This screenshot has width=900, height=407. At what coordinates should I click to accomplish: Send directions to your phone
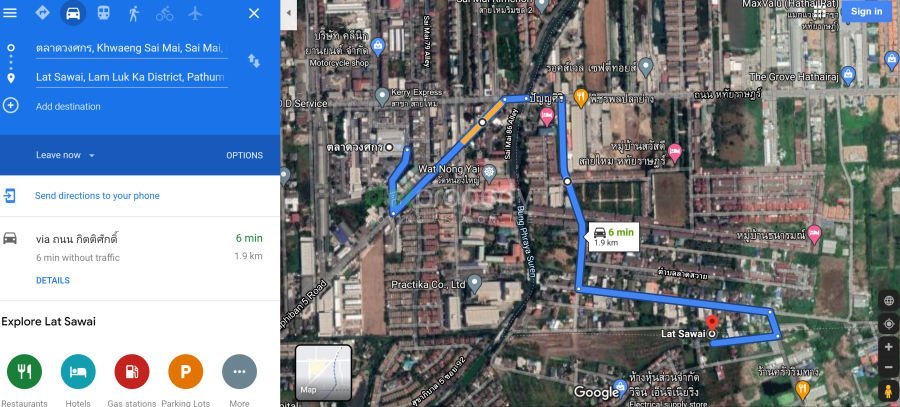(97, 196)
